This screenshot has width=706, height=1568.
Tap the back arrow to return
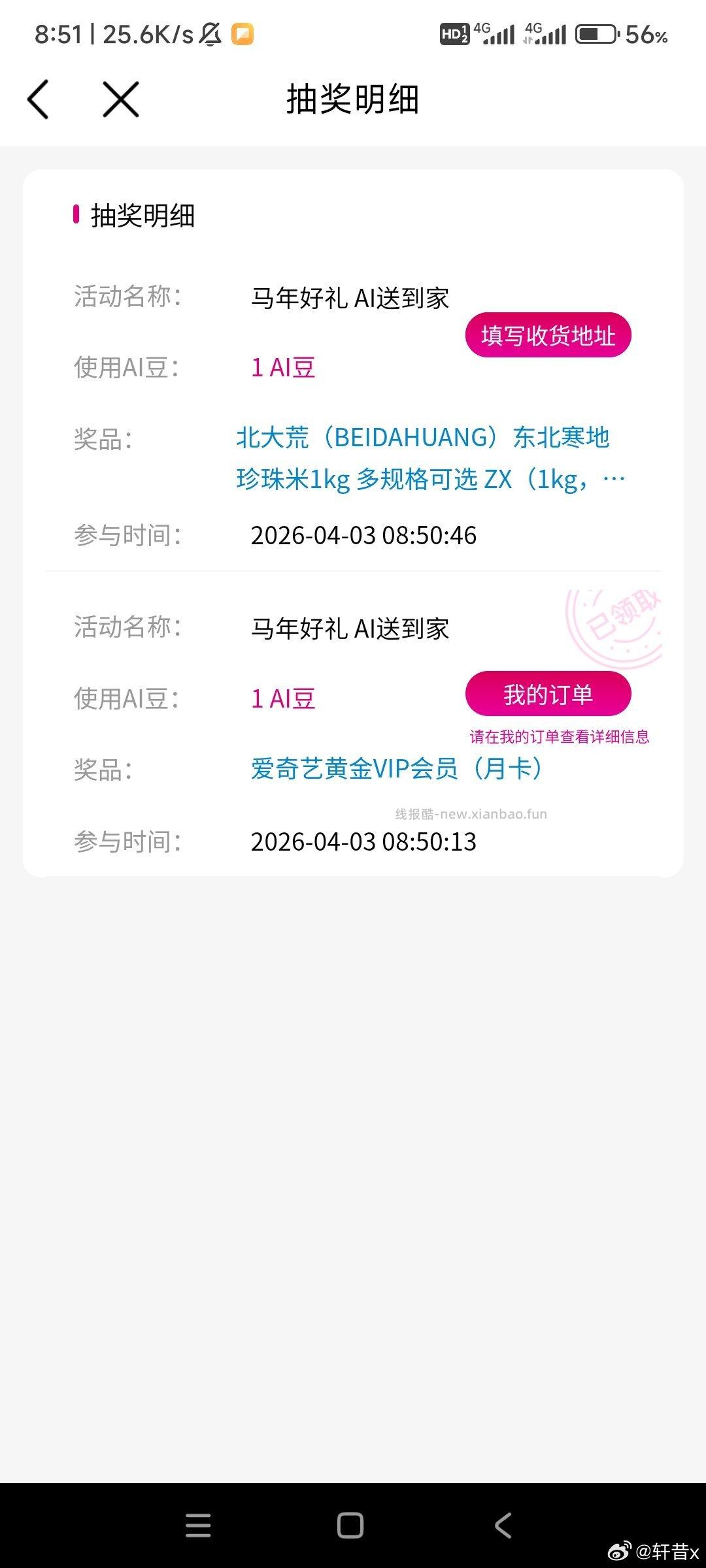click(x=37, y=99)
